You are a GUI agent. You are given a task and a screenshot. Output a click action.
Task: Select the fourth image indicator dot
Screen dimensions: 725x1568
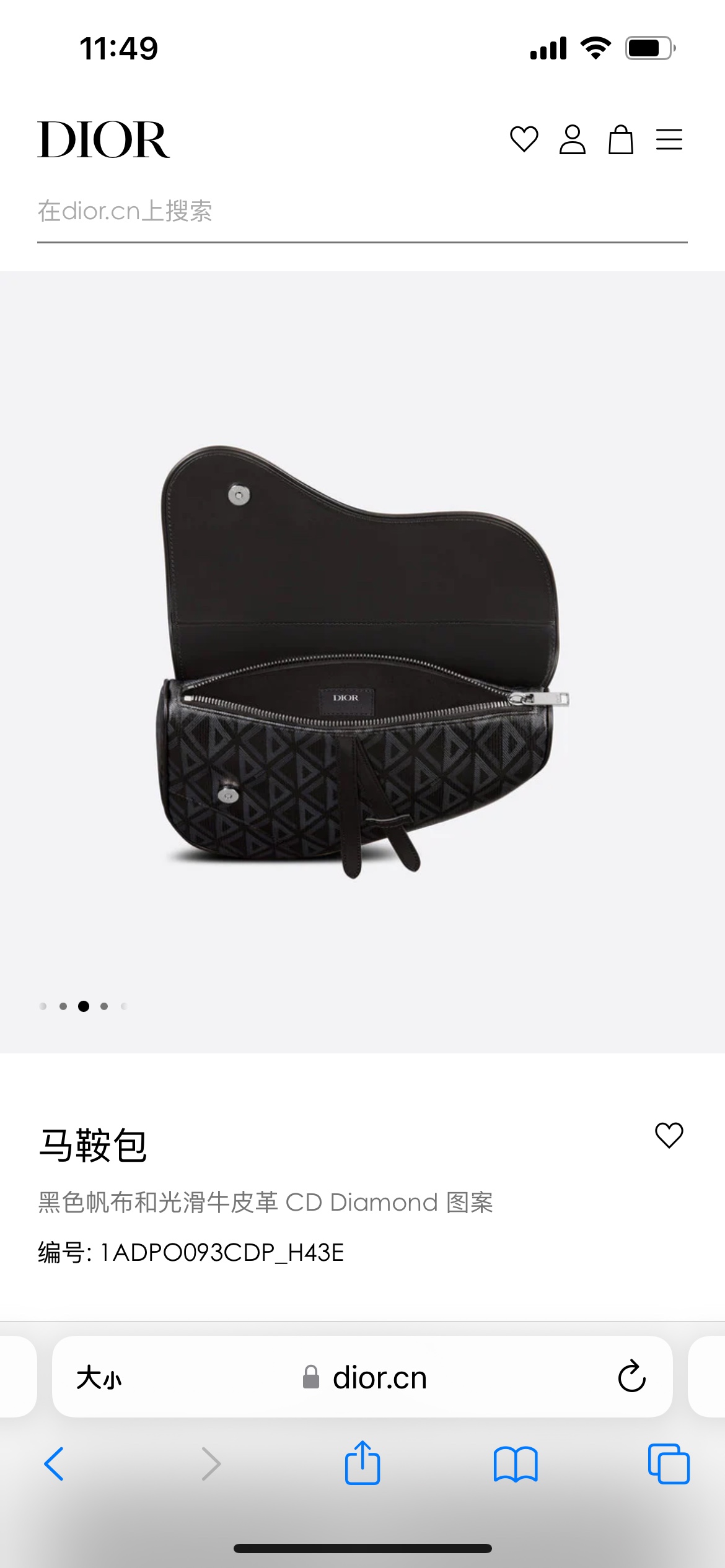click(104, 1006)
